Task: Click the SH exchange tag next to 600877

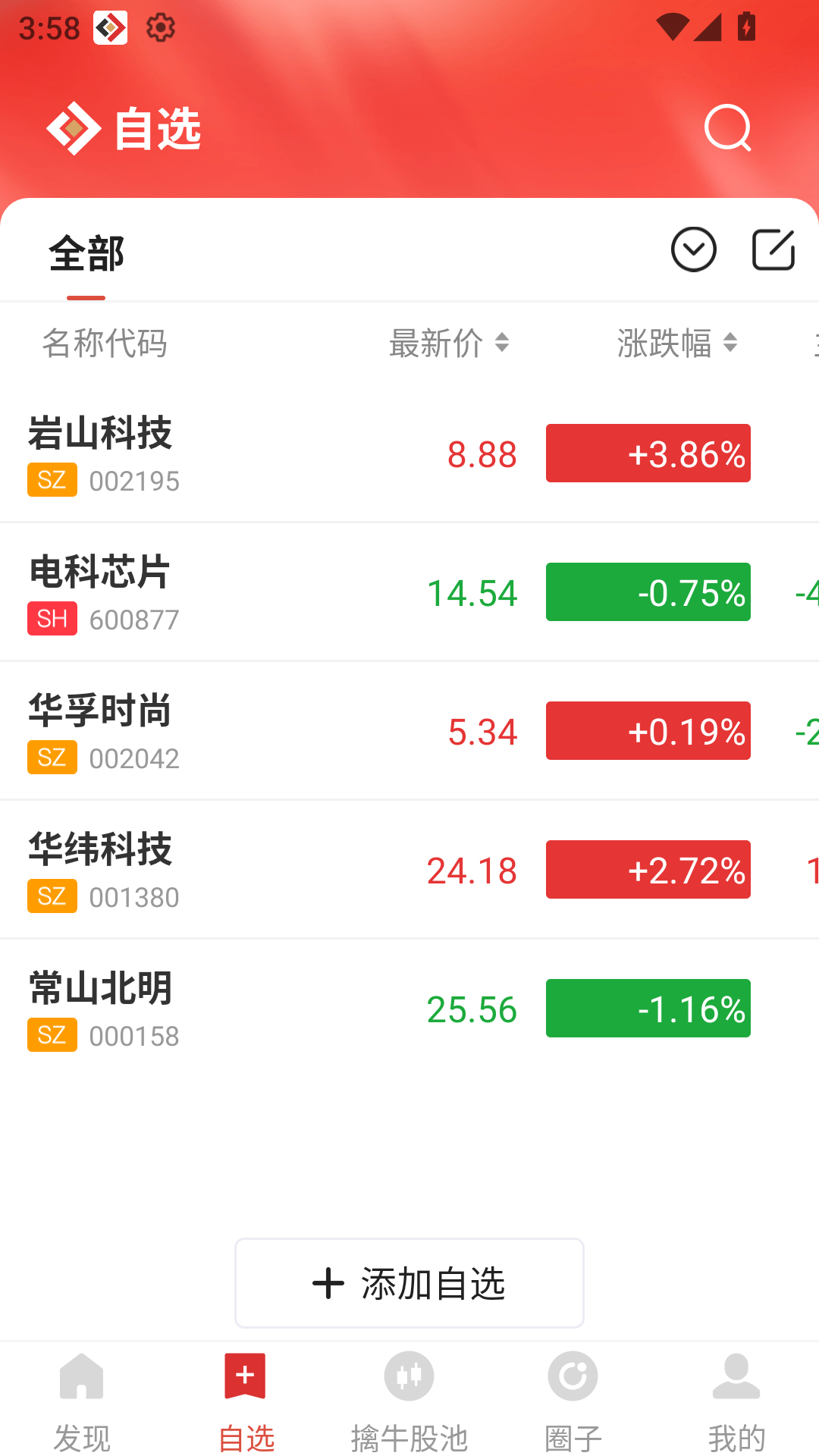Action: point(52,619)
